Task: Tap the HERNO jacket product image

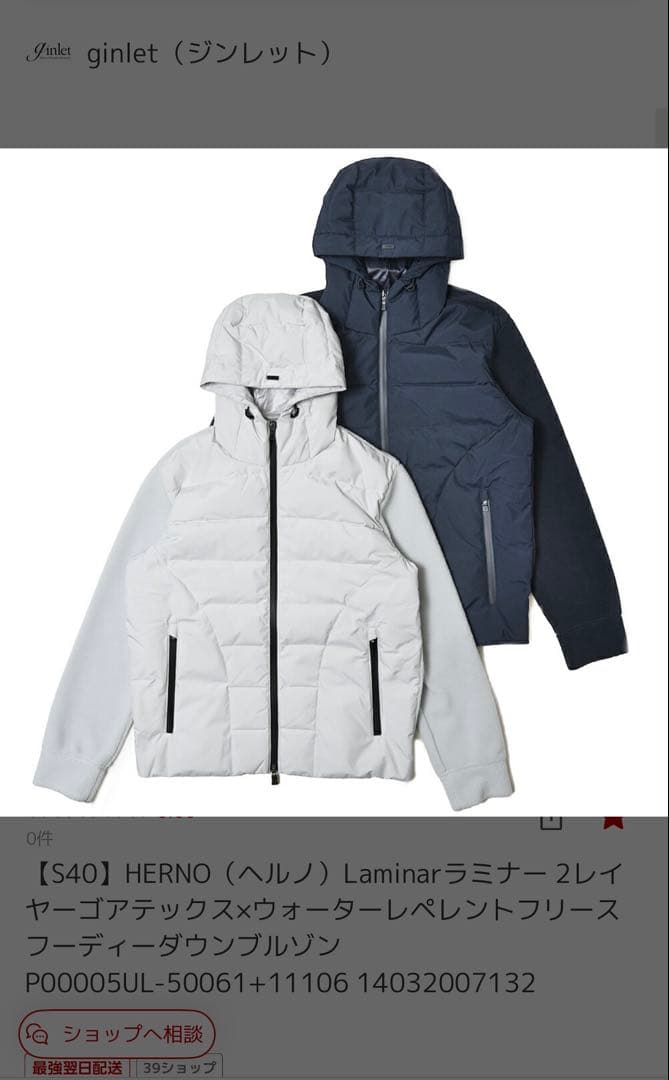Action: tap(334, 482)
